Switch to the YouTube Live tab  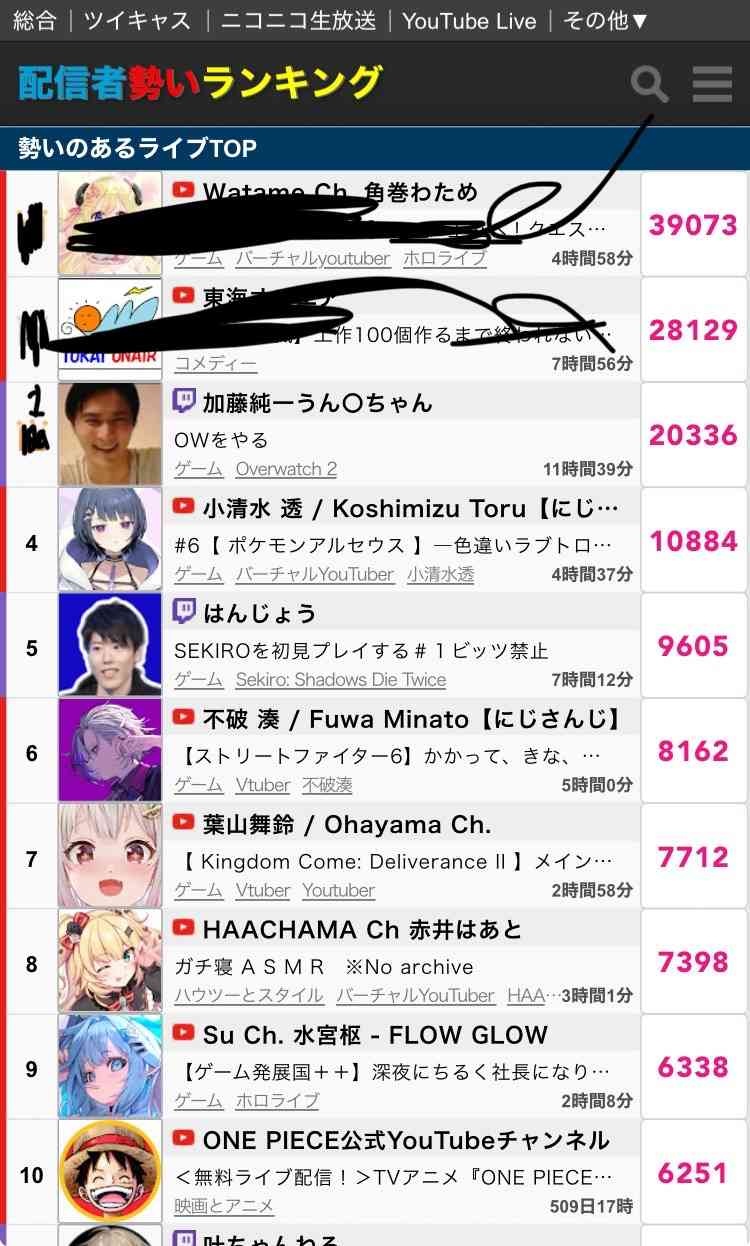pyautogui.click(x=469, y=21)
